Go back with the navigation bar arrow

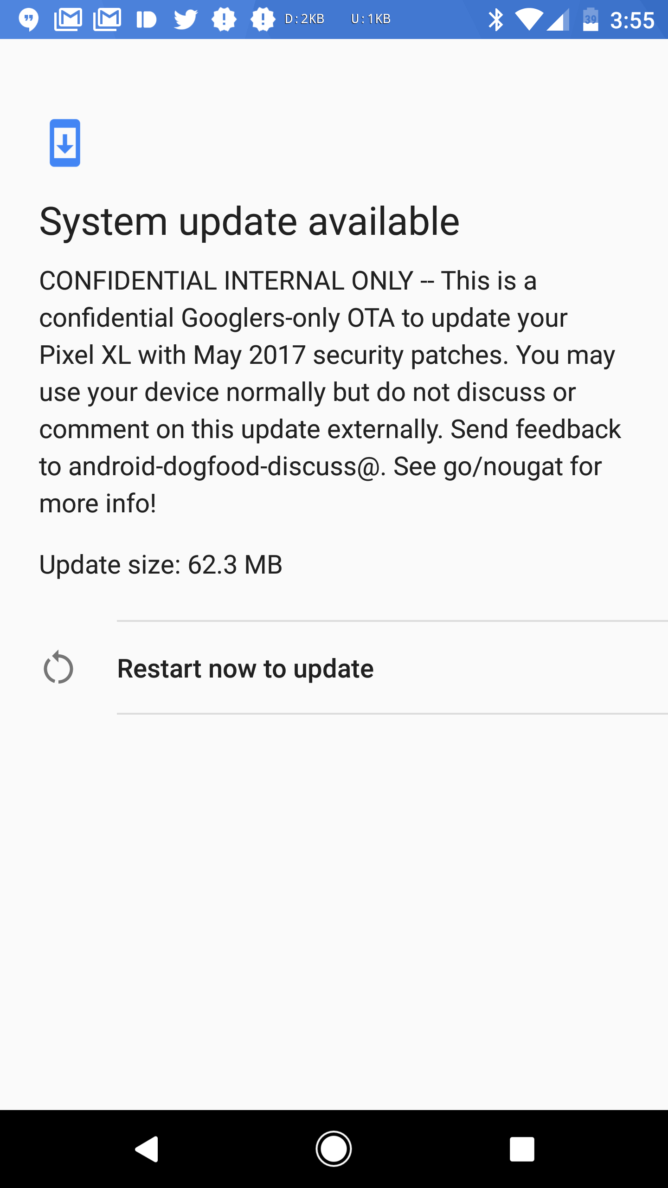(x=146, y=1149)
